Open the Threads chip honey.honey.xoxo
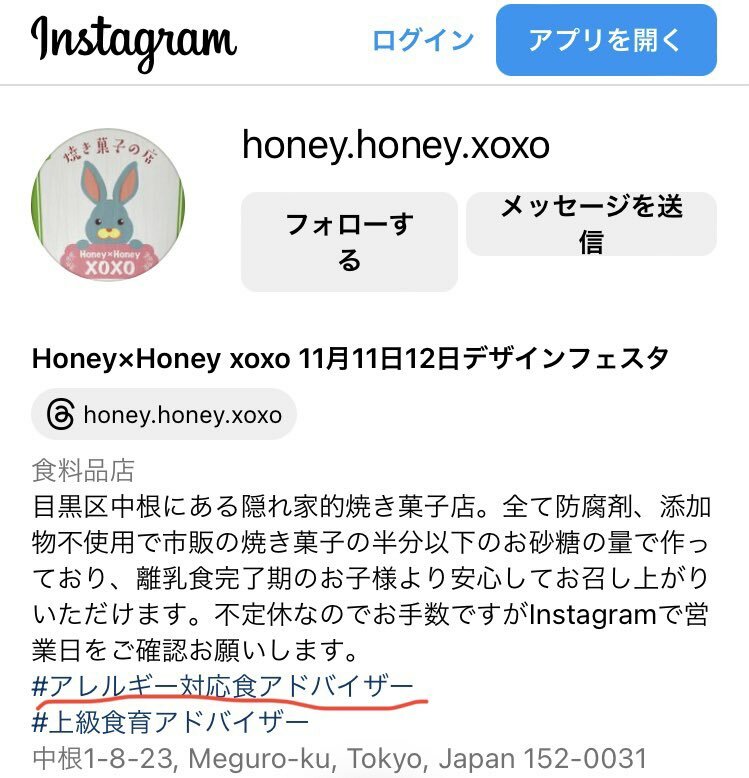The width and height of the screenshot is (749, 778). (164, 414)
